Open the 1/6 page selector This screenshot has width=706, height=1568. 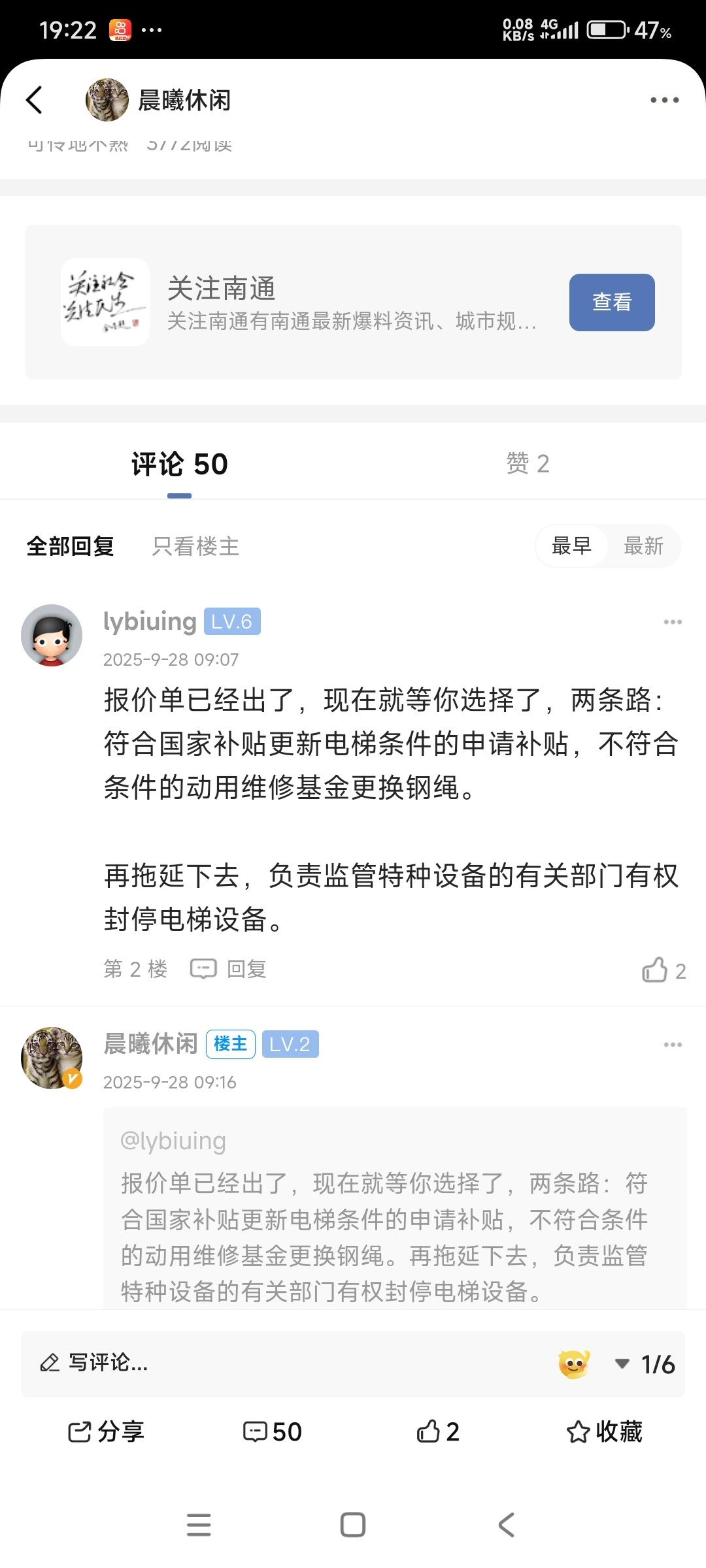pyautogui.click(x=646, y=1364)
